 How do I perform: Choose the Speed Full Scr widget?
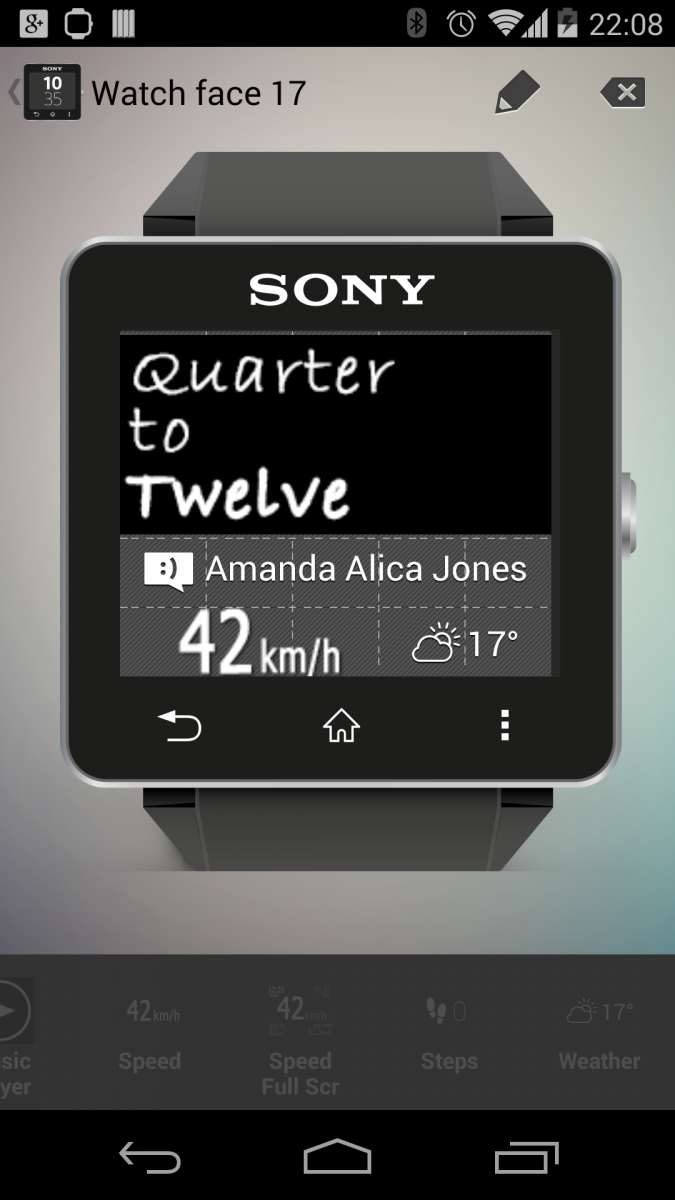(x=300, y=1040)
